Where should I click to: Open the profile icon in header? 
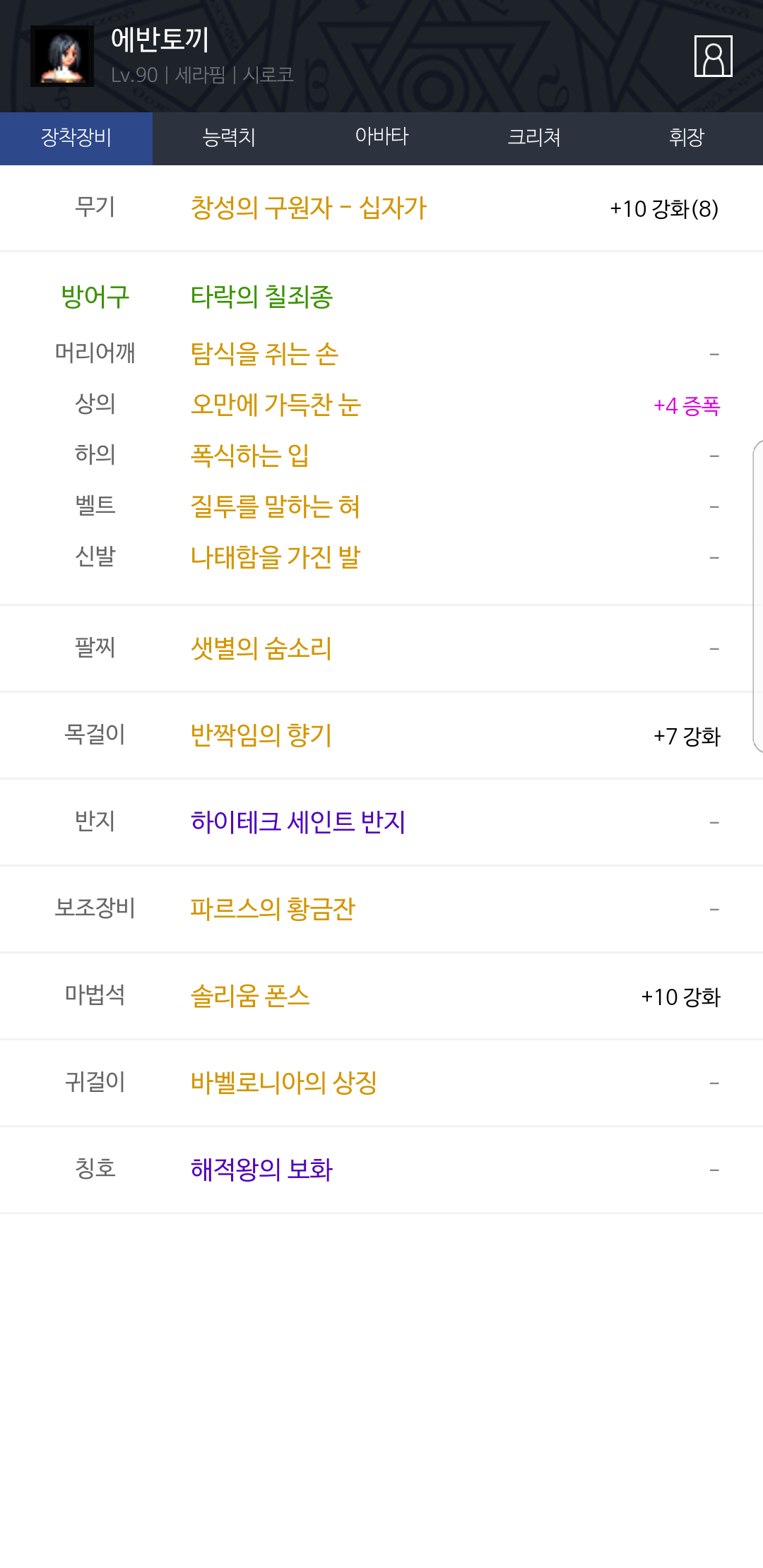[x=713, y=56]
